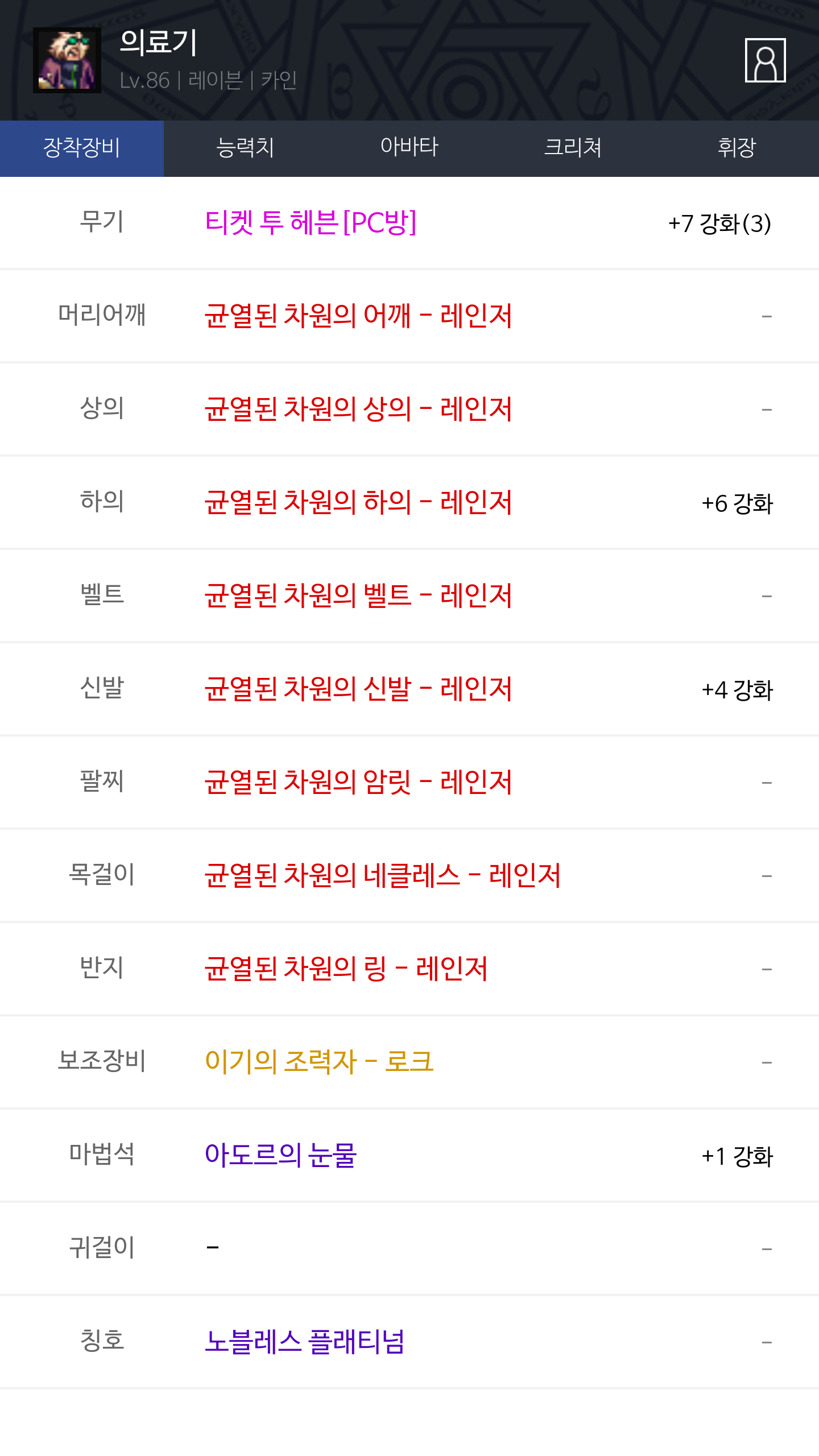Switch to the 능력치 tab

click(245, 148)
